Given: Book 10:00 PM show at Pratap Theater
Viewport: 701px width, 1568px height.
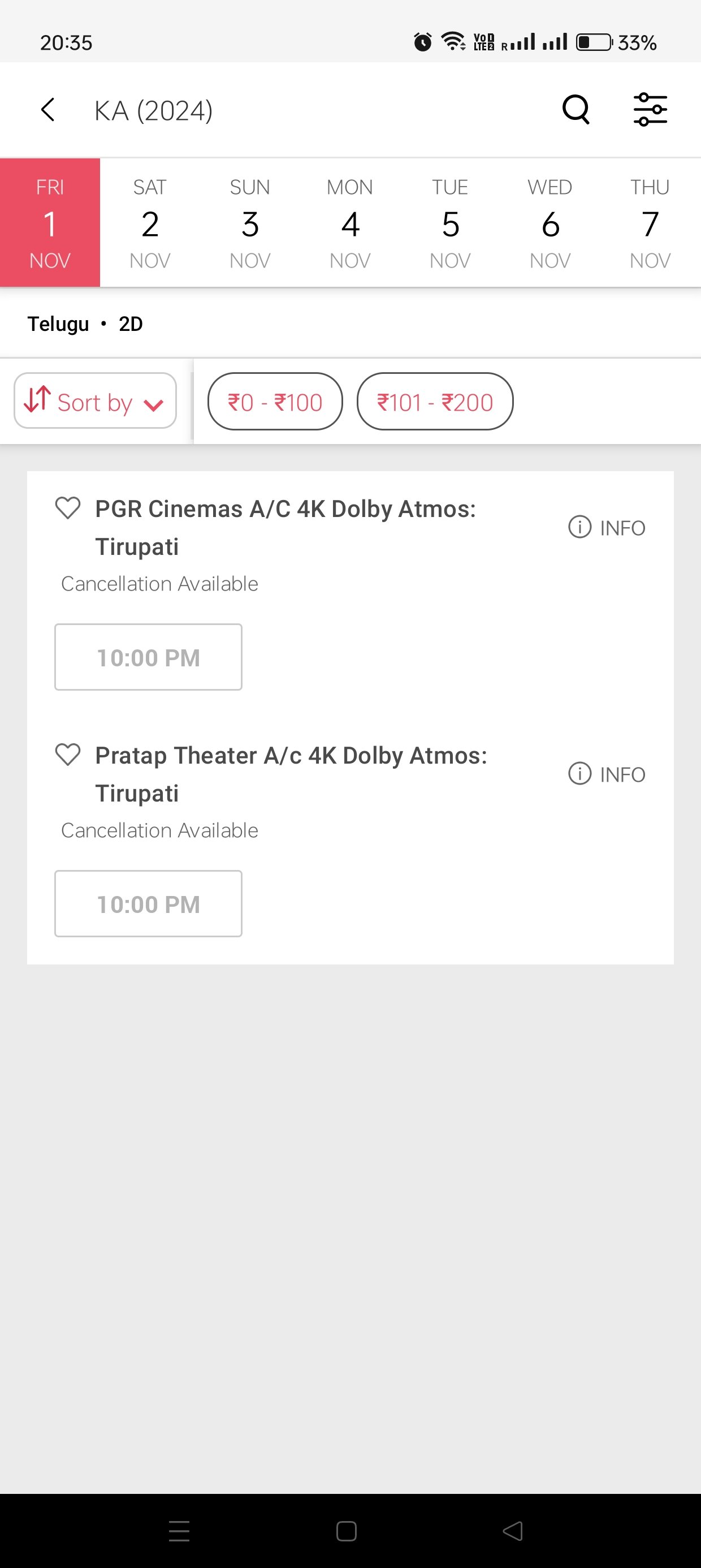Looking at the screenshot, I should 149,904.
